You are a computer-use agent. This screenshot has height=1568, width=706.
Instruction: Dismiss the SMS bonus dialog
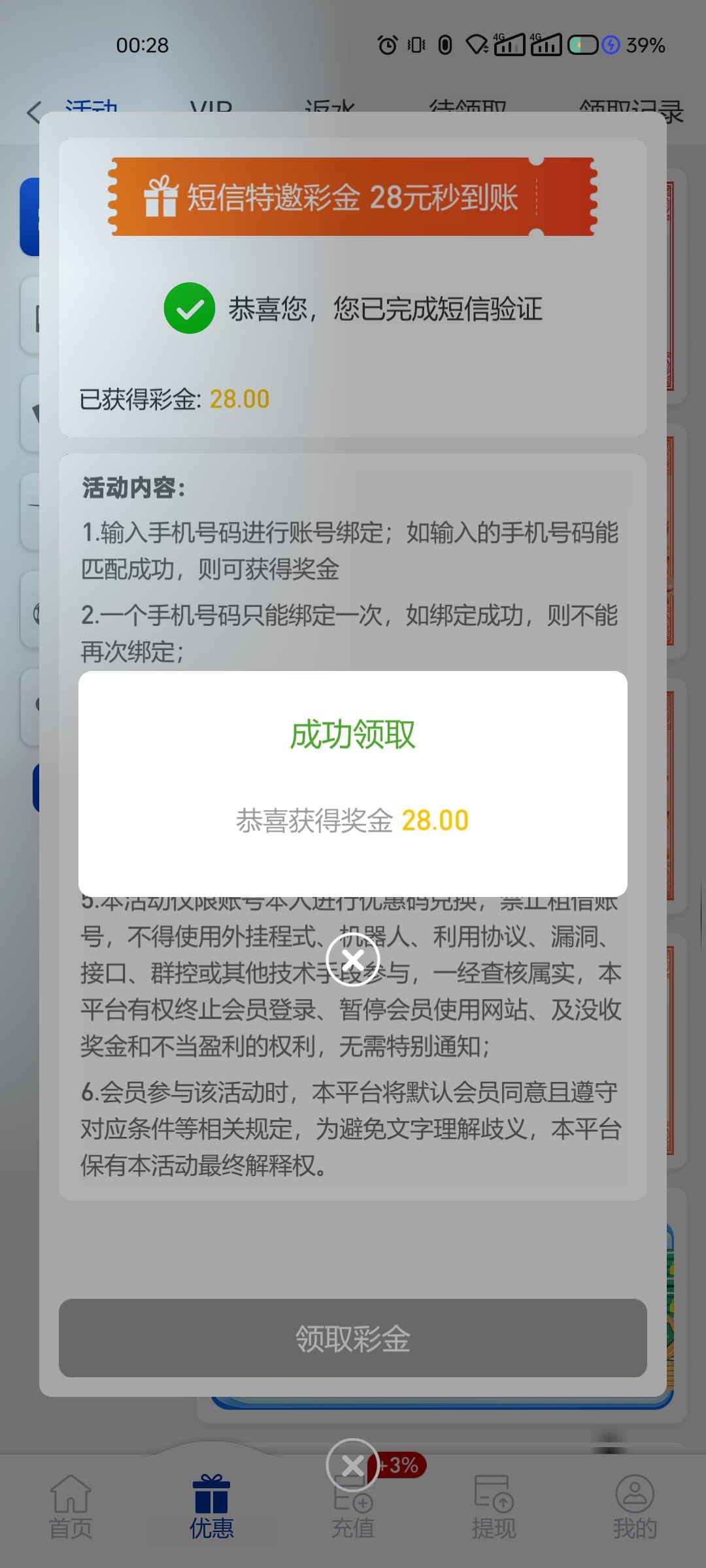pos(353,1465)
